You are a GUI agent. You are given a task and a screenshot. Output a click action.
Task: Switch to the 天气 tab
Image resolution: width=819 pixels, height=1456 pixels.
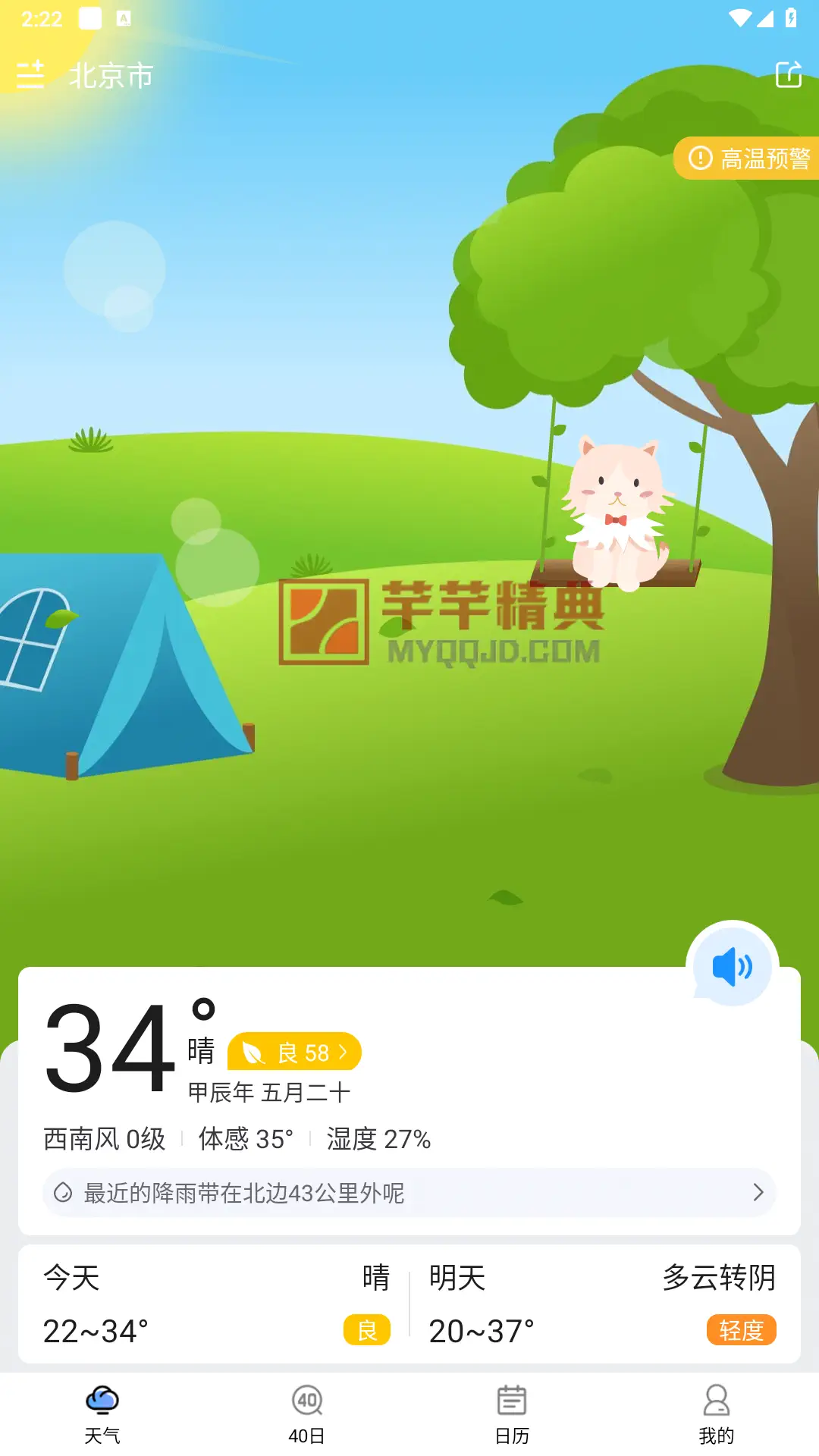point(102,1414)
